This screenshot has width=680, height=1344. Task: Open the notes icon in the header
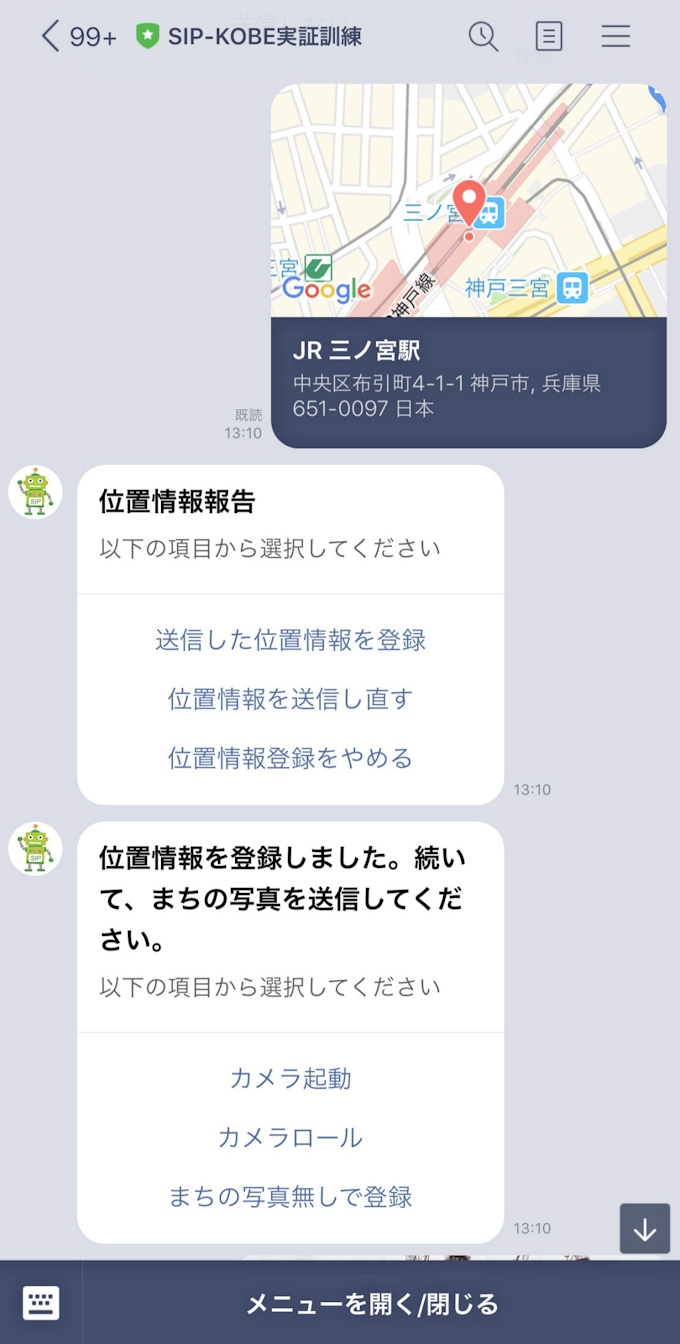coord(549,37)
